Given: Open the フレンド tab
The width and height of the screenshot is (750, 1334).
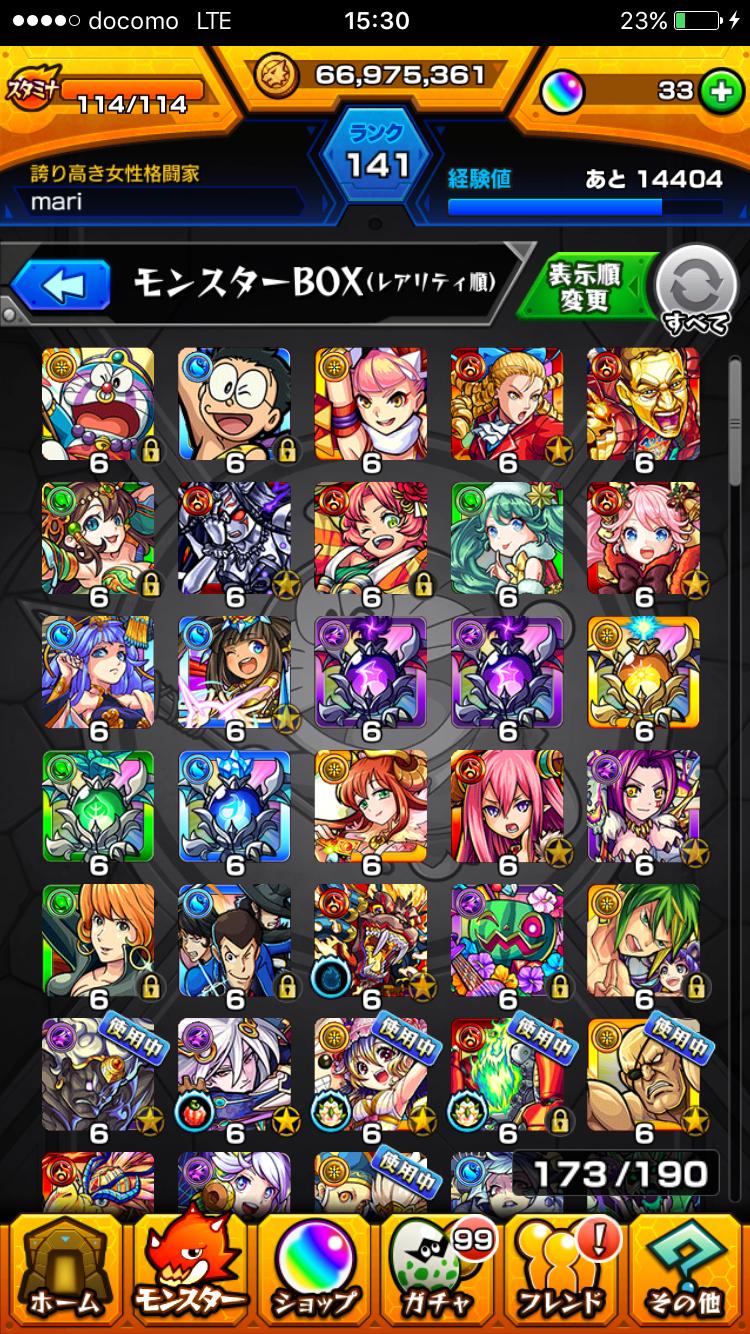Looking at the screenshot, I should click(562, 1271).
